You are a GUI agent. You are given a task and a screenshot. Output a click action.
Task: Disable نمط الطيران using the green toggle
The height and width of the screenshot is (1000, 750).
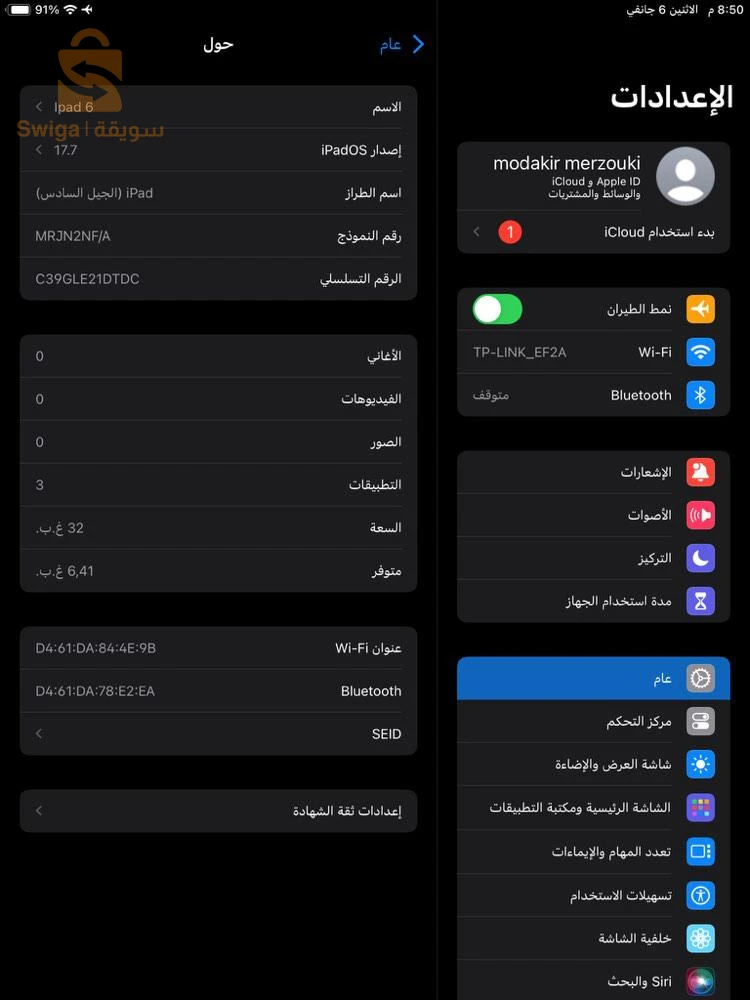497,309
